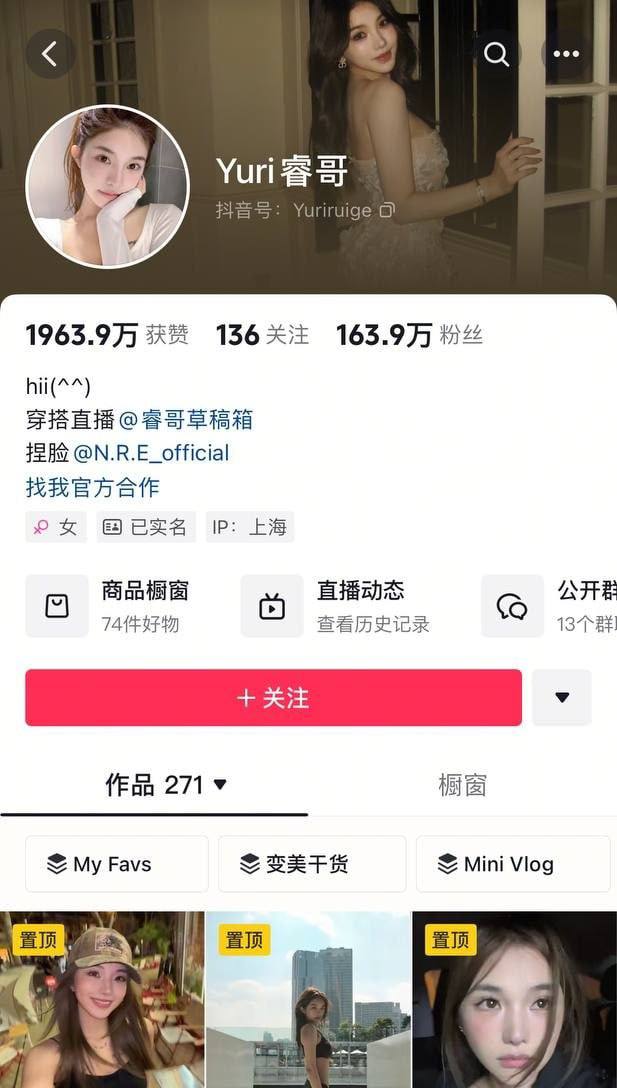This screenshot has height=1088, width=617.
Task: Open the @睿哥草稿箱 mention link
Action: (x=185, y=419)
